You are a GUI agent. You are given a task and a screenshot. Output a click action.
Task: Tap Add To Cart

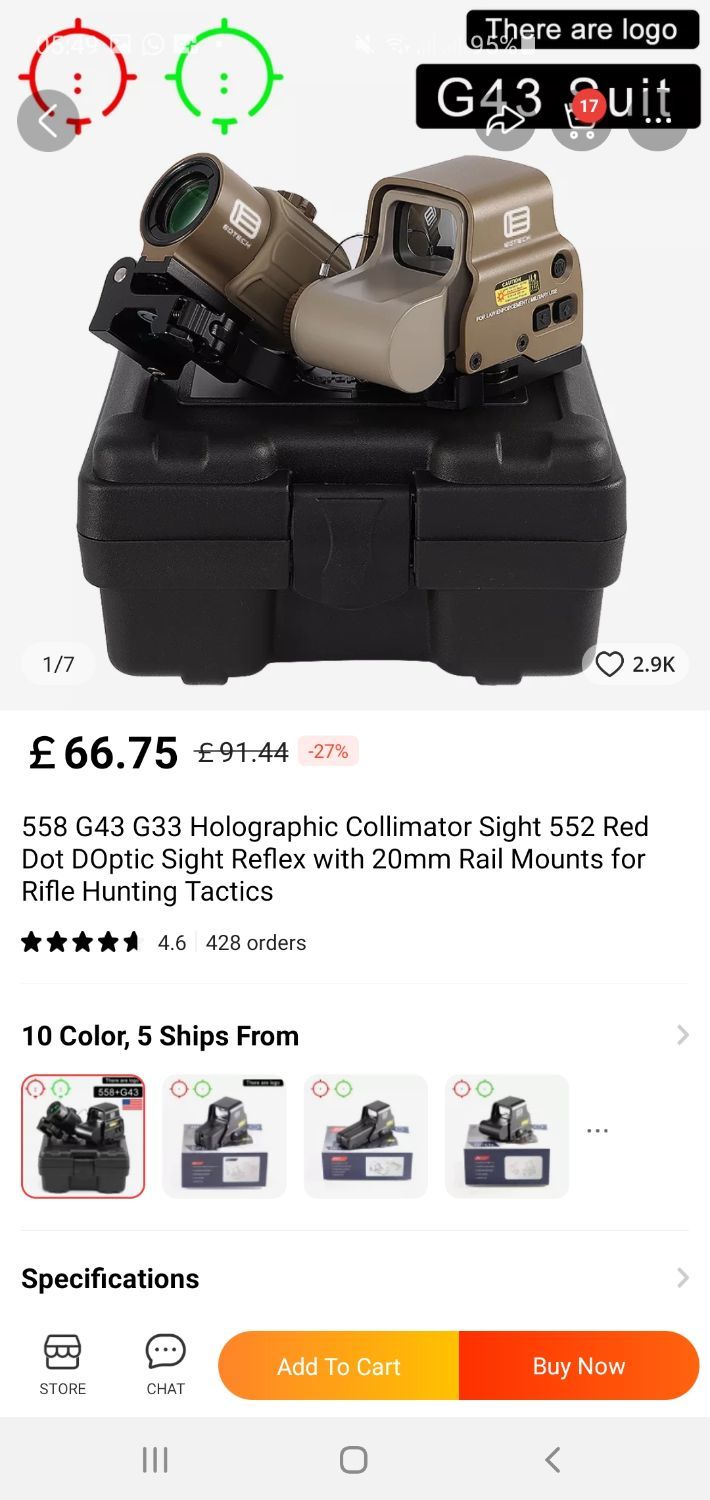[x=339, y=1366]
